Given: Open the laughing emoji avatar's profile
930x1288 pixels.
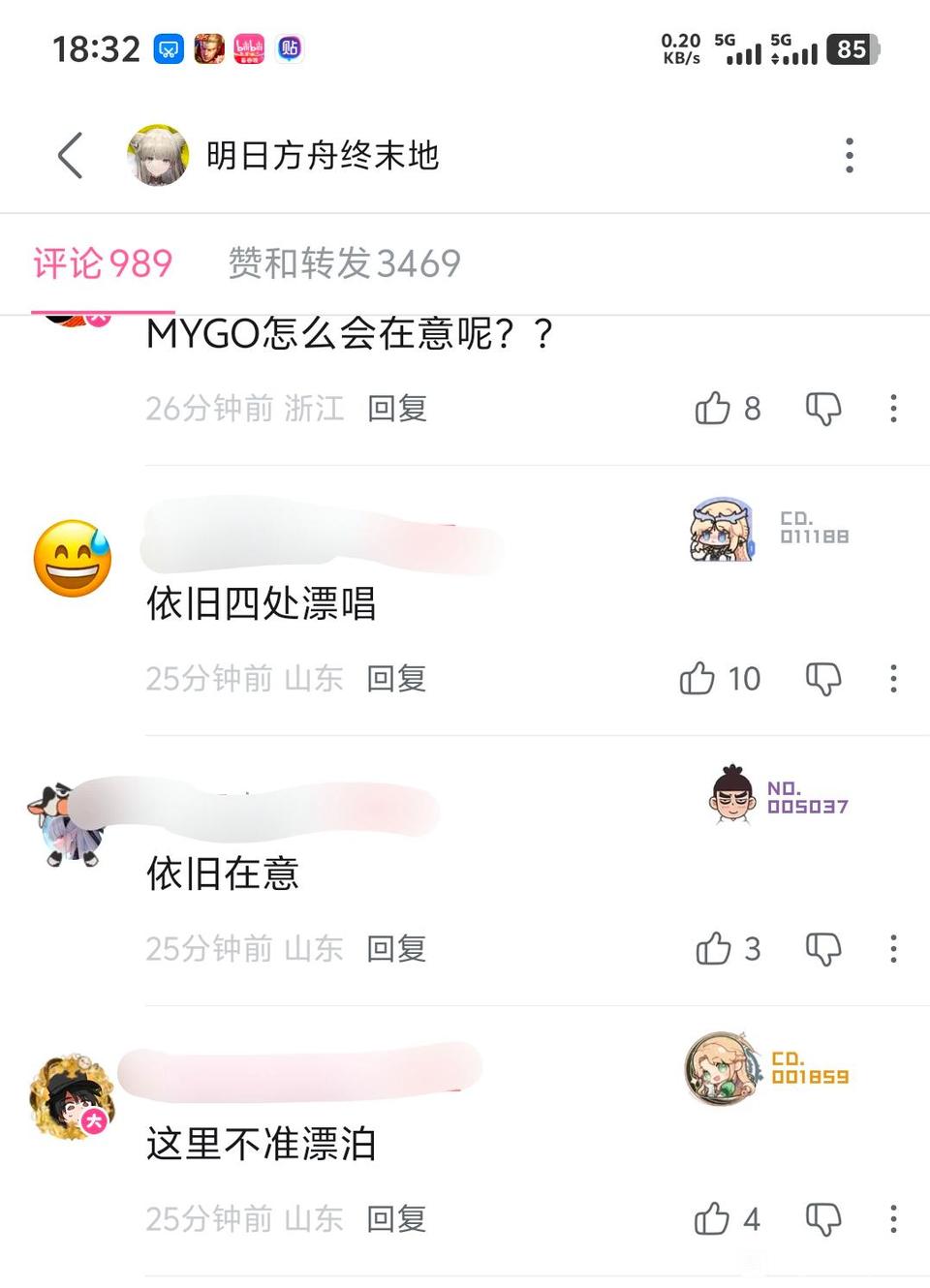Looking at the screenshot, I should coord(73,559).
